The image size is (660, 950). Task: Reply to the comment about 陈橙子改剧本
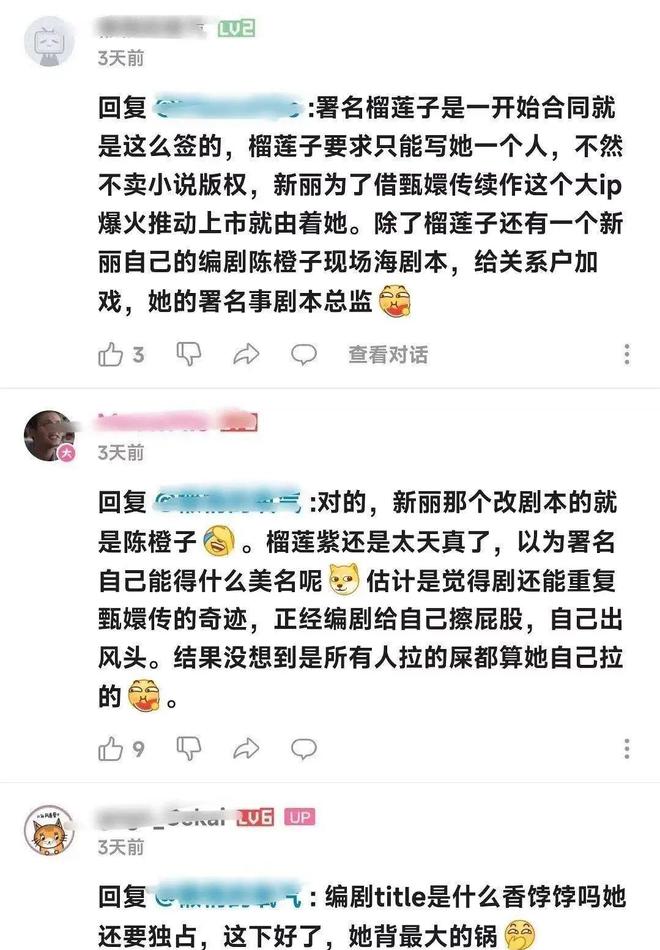pyautogui.click(x=303, y=748)
